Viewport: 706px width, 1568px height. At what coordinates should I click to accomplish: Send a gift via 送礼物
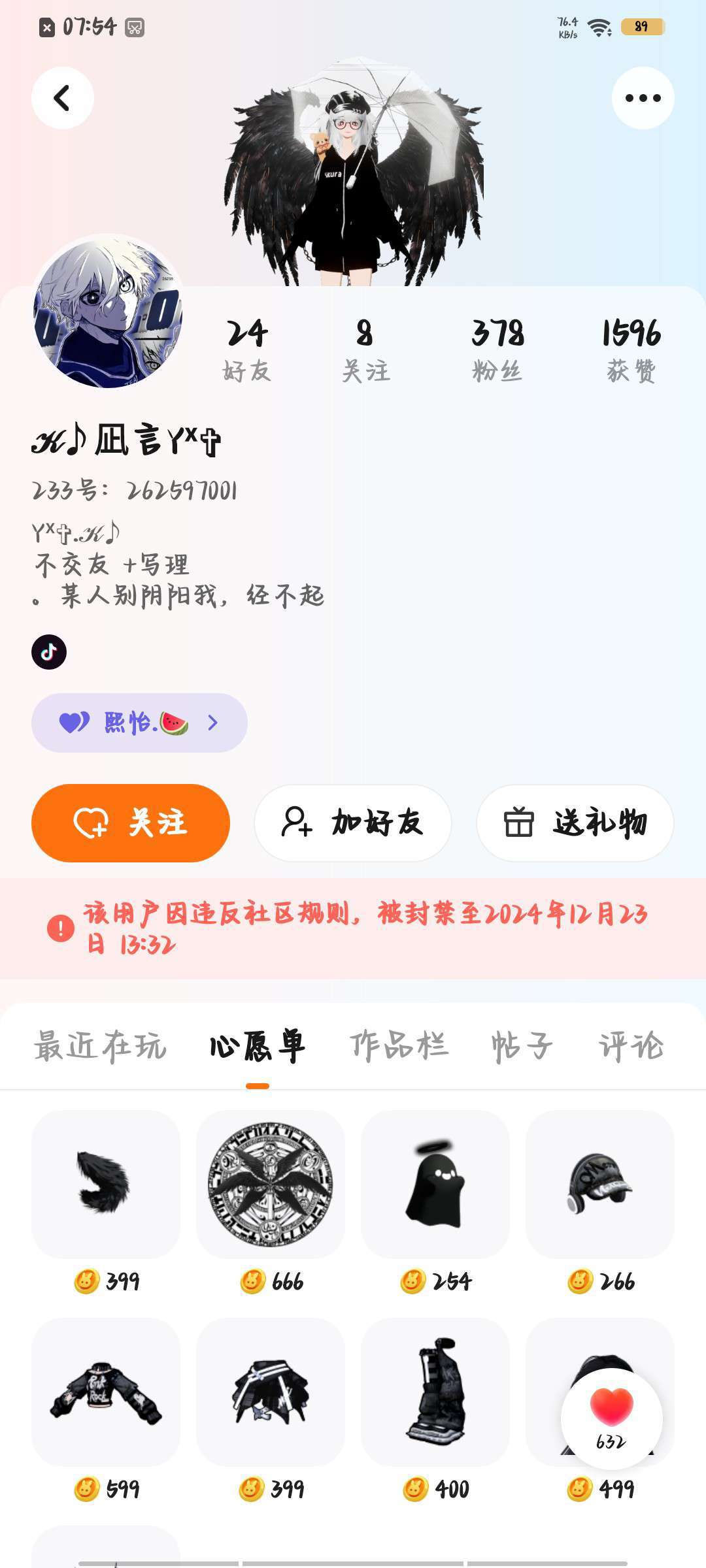pyautogui.click(x=575, y=823)
